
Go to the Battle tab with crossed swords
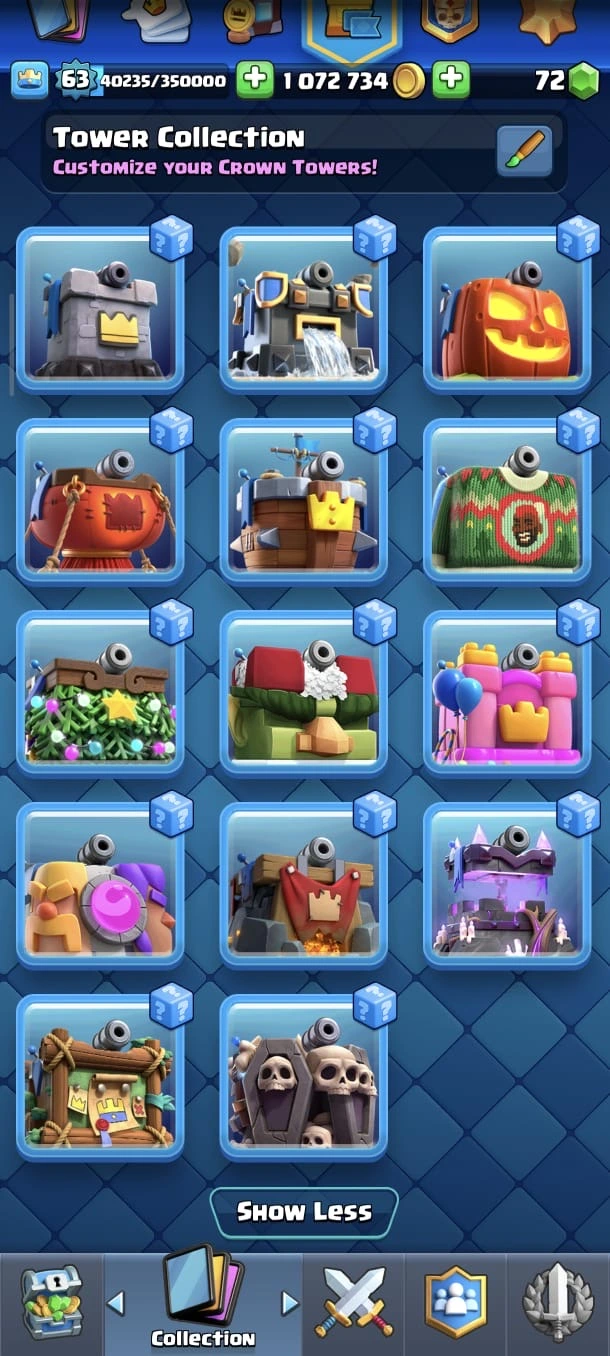click(x=353, y=1302)
